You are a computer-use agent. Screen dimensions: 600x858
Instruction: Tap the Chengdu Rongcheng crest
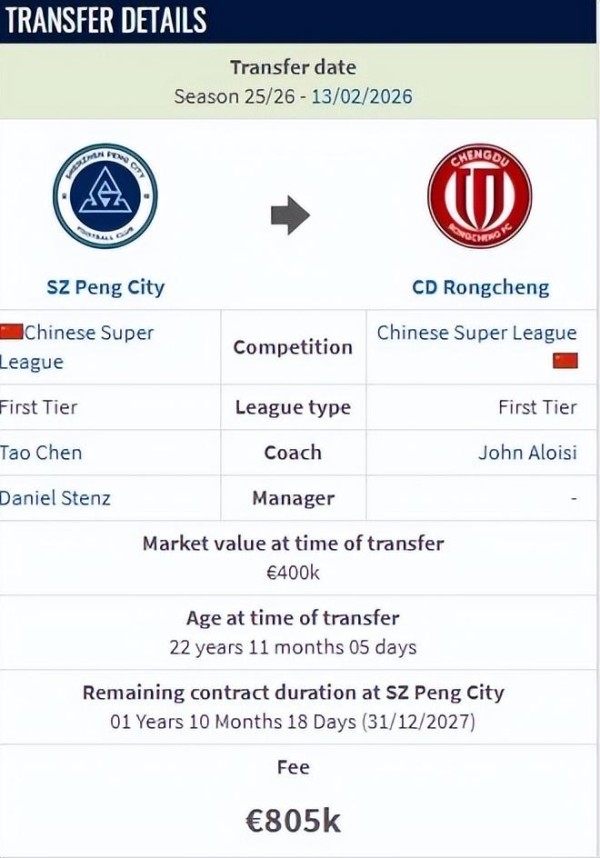point(479,196)
